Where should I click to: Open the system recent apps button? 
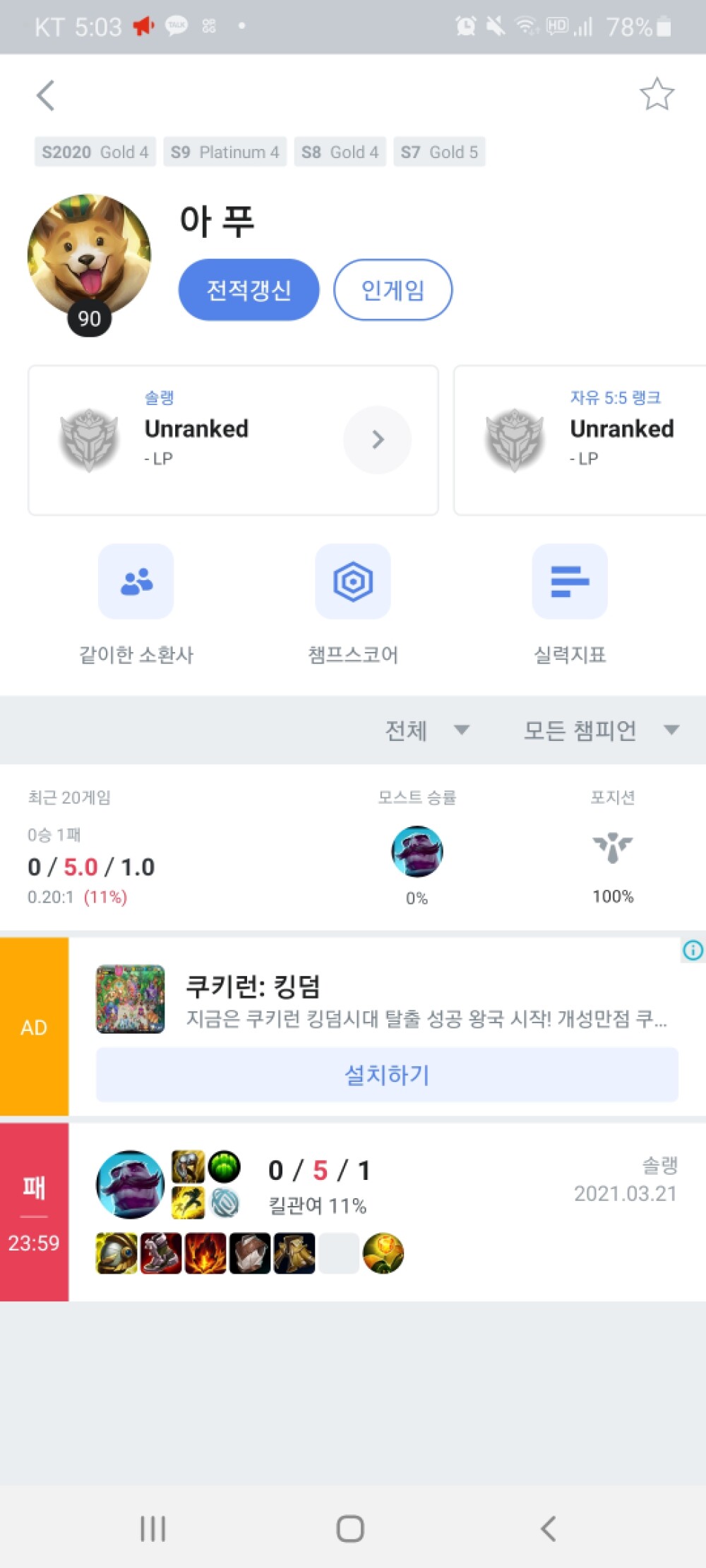(152, 1528)
